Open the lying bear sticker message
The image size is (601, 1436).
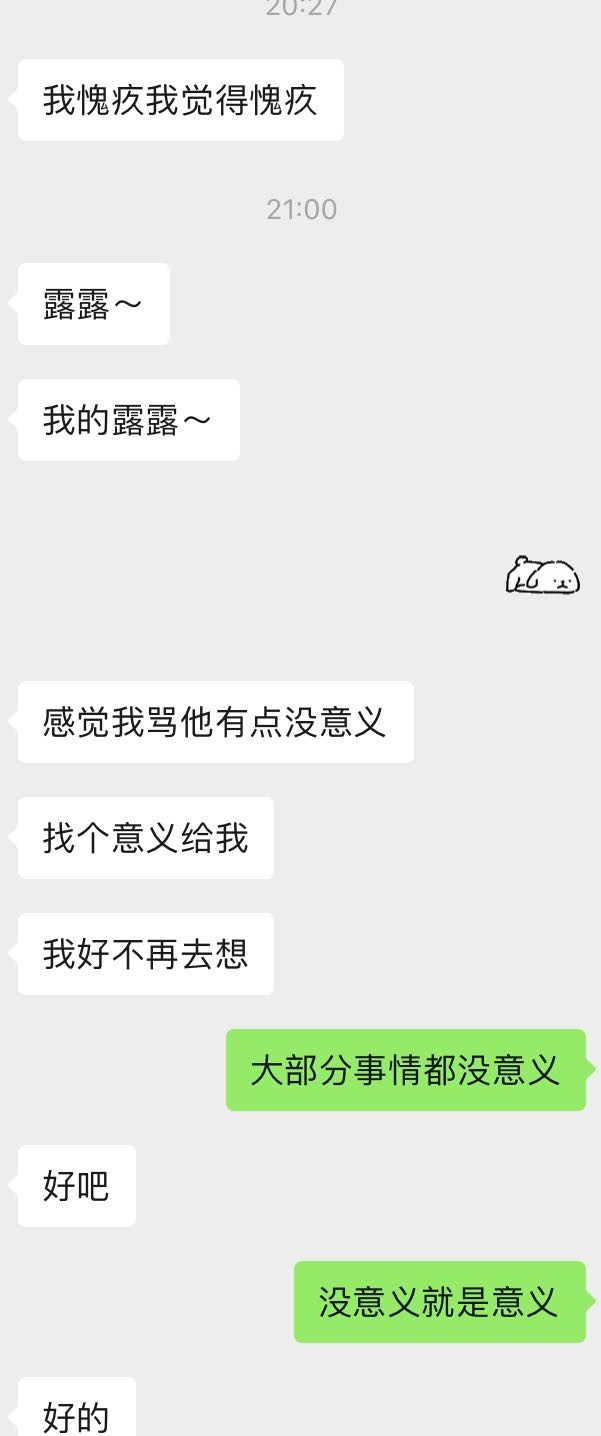pos(543,575)
